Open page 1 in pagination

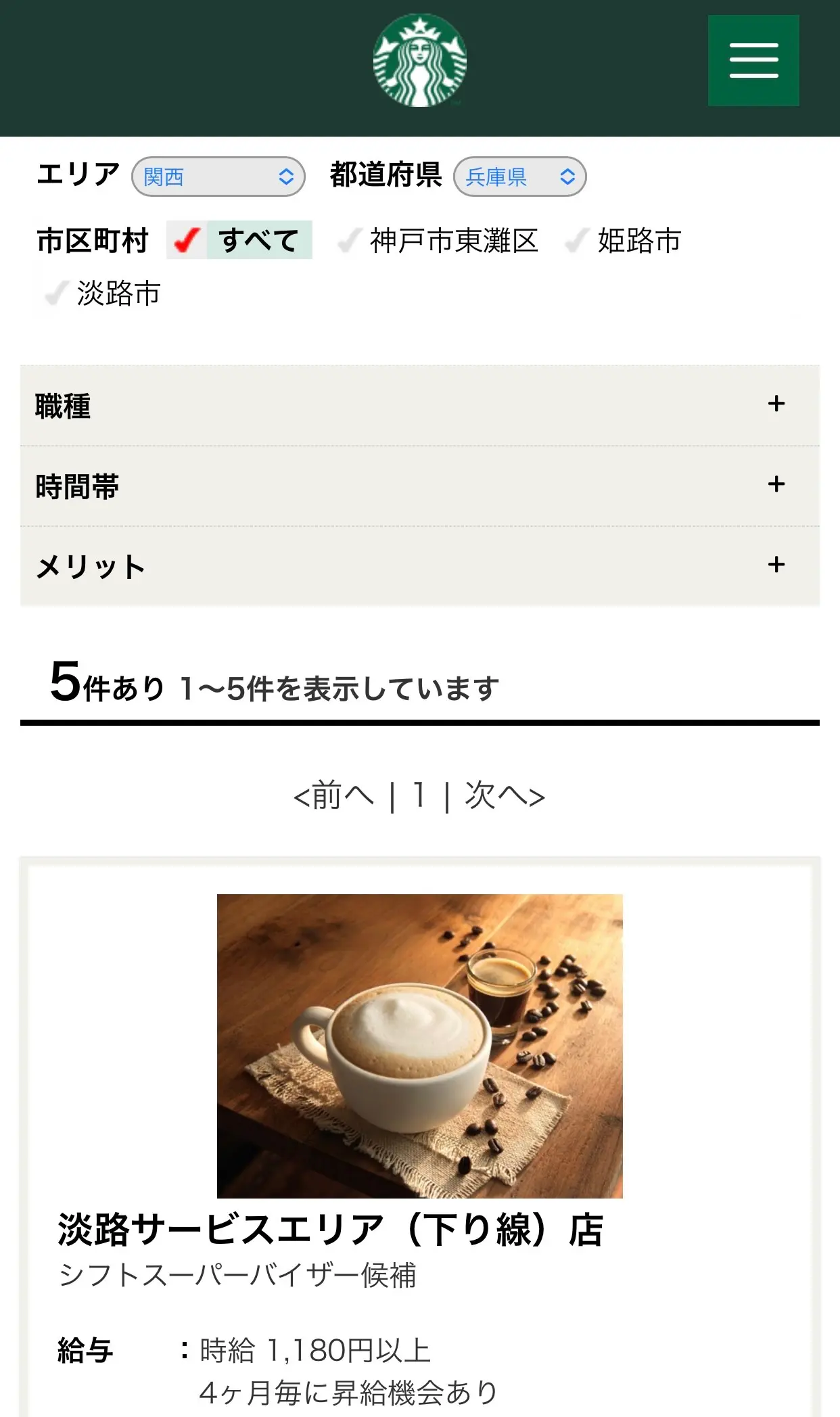(x=419, y=795)
